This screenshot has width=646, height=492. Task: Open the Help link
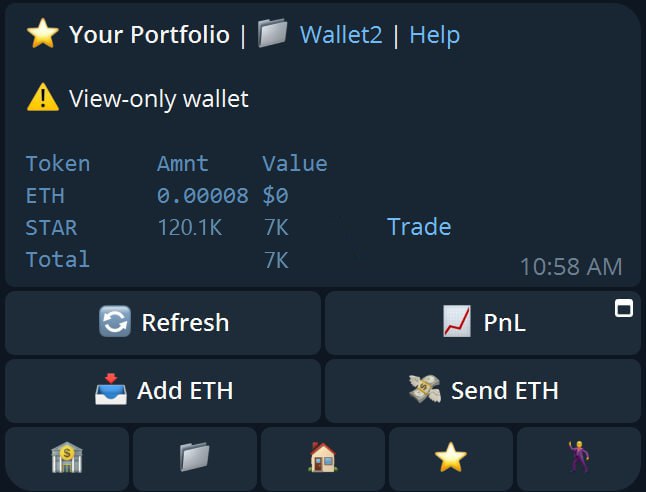tap(434, 35)
